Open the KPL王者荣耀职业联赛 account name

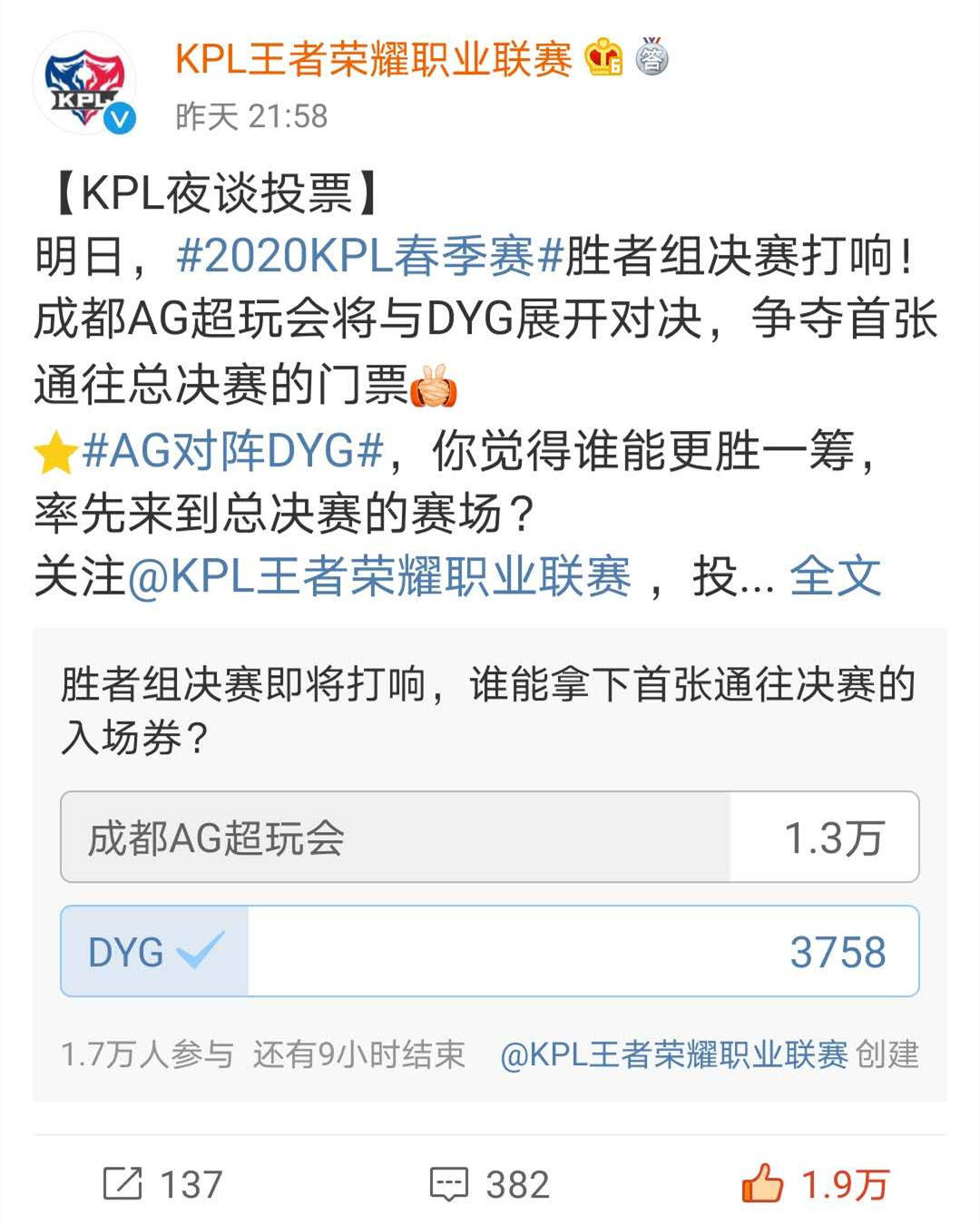tap(373, 60)
